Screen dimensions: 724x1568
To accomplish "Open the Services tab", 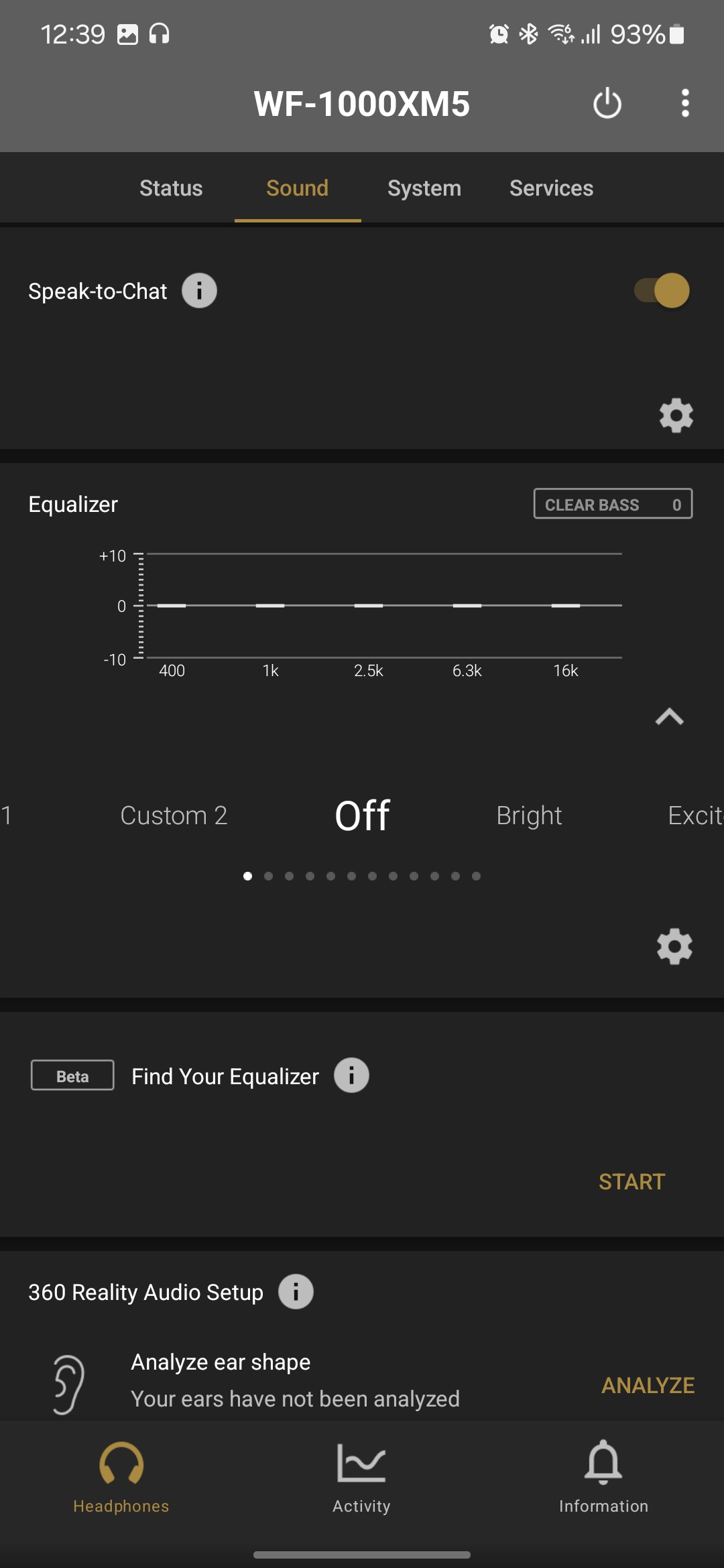I will tap(551, 188).
